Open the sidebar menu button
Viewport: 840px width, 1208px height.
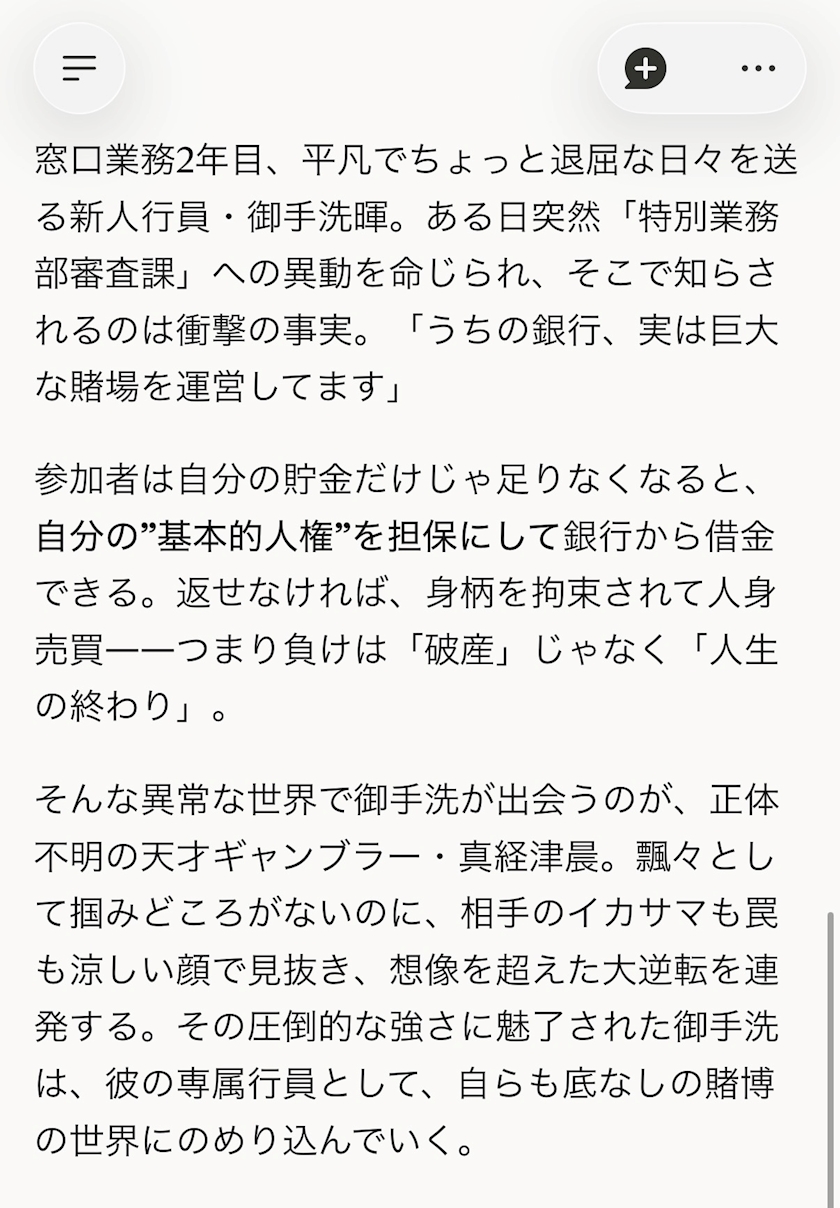click(79, 68)
